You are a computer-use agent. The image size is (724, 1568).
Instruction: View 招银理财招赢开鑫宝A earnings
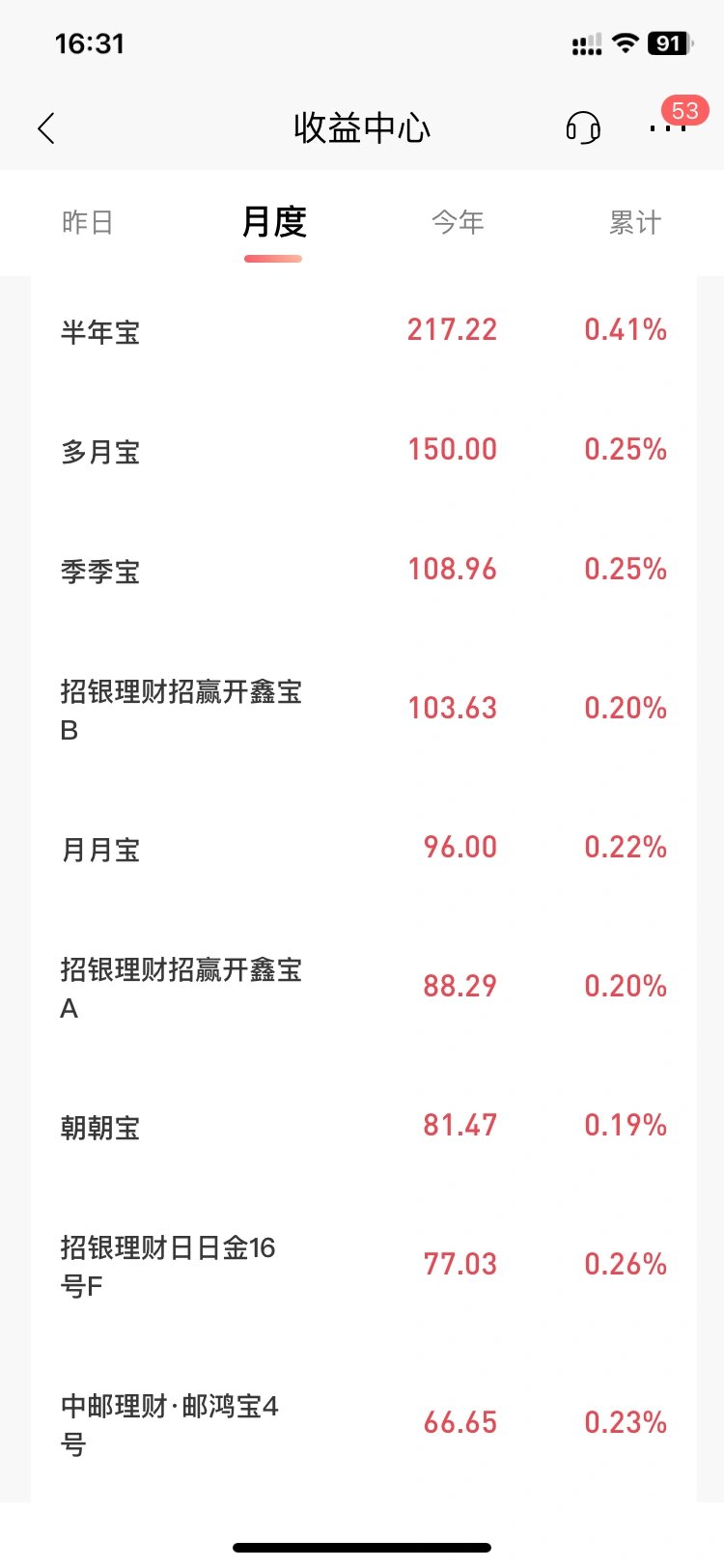tap(363, 988)
